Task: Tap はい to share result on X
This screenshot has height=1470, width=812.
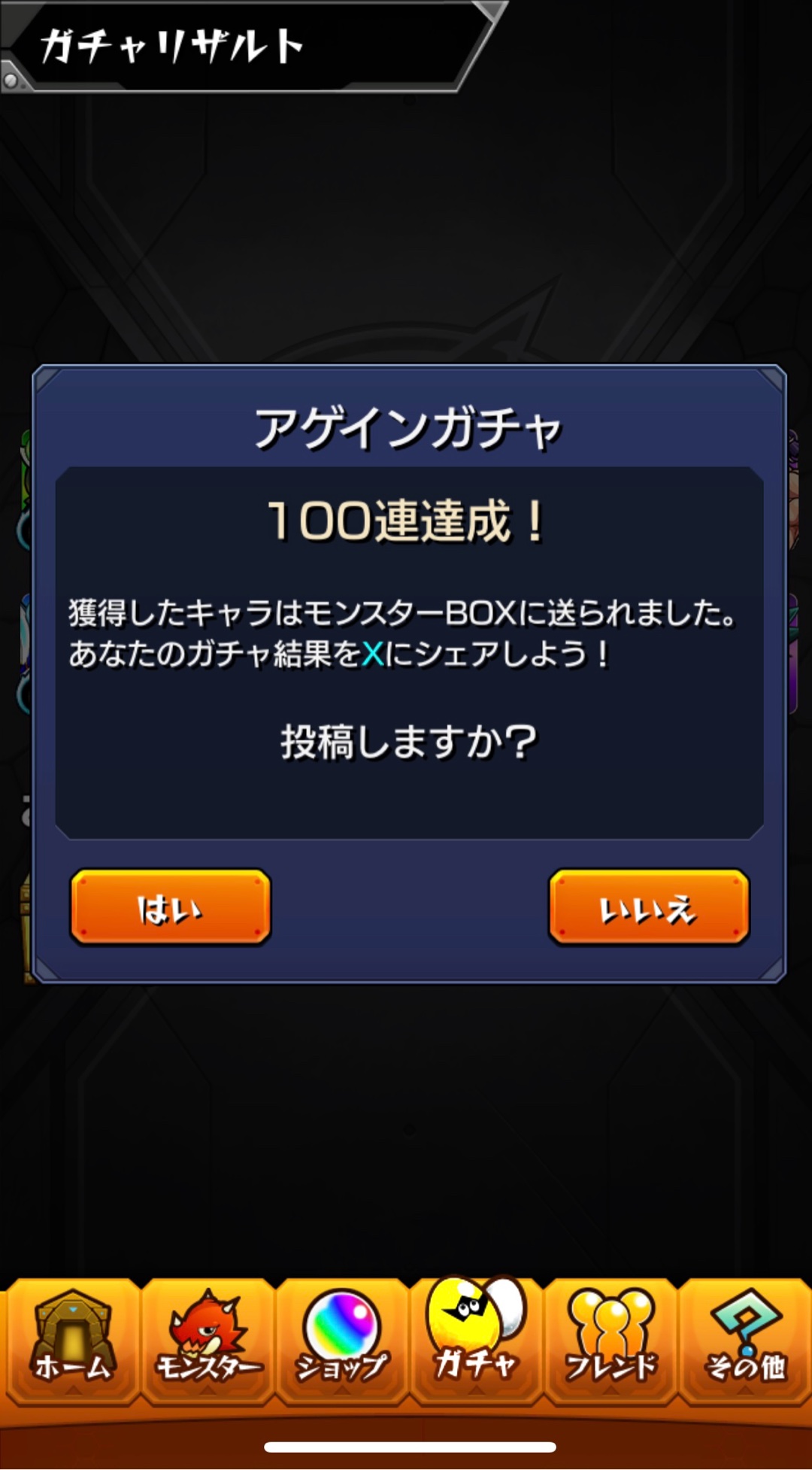Action: point(171,907)
